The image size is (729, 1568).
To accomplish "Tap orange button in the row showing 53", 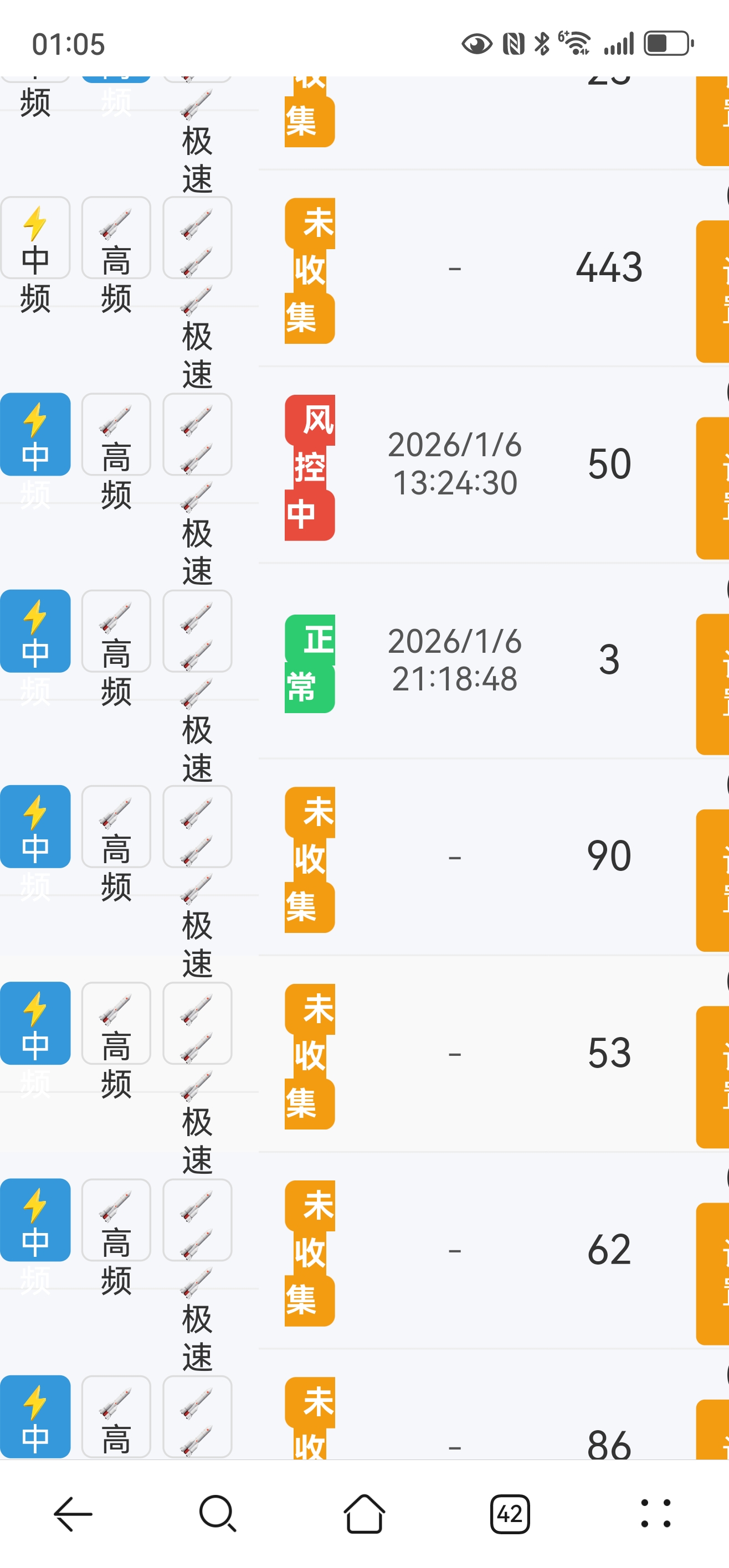I will coord(712,1077).
